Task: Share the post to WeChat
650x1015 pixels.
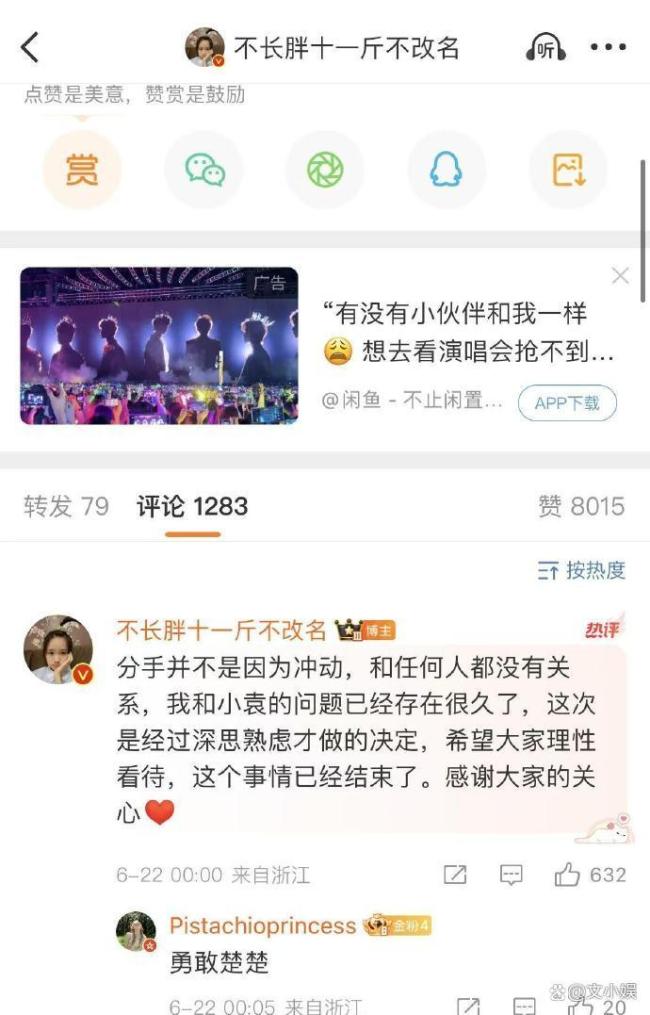Action: [204, 170]
